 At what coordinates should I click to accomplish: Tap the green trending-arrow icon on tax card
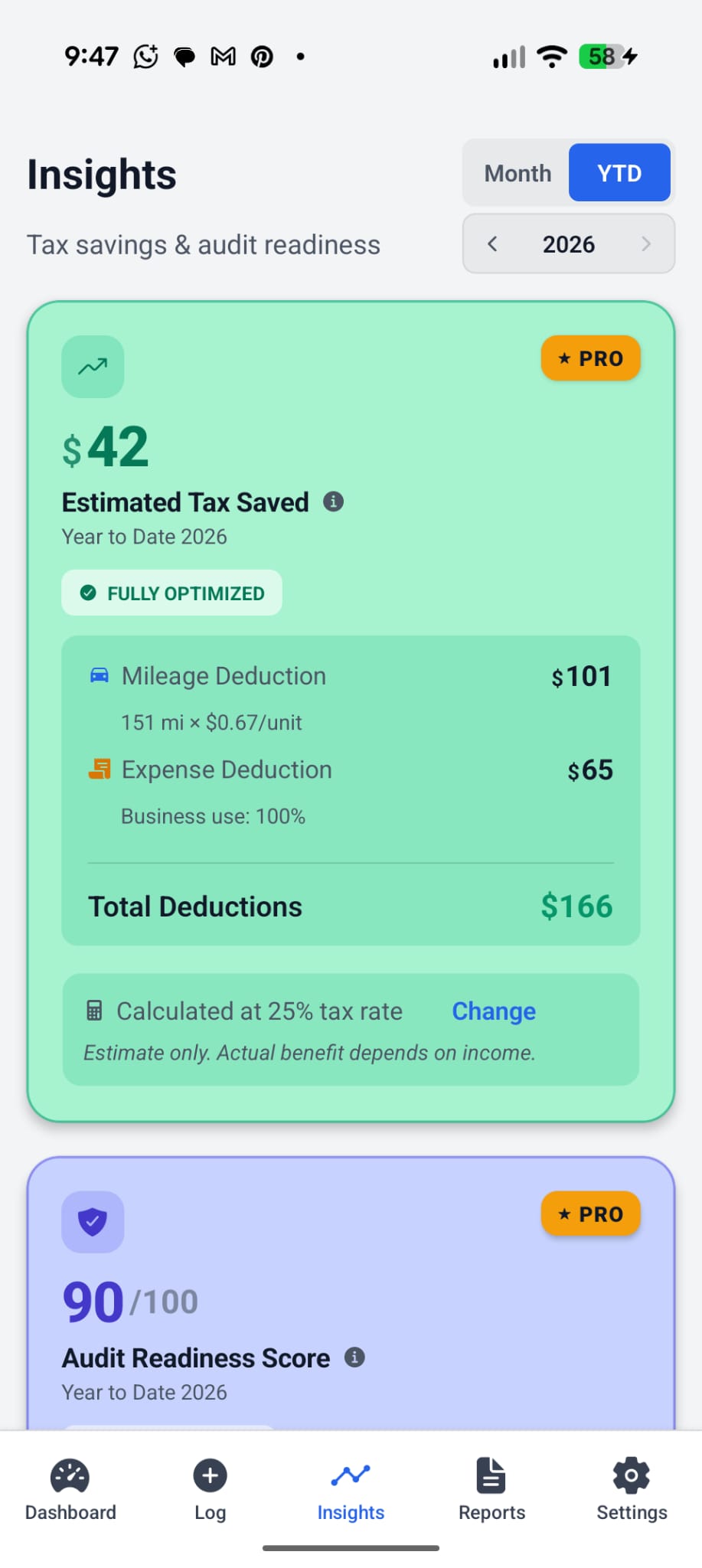[92, 367]
